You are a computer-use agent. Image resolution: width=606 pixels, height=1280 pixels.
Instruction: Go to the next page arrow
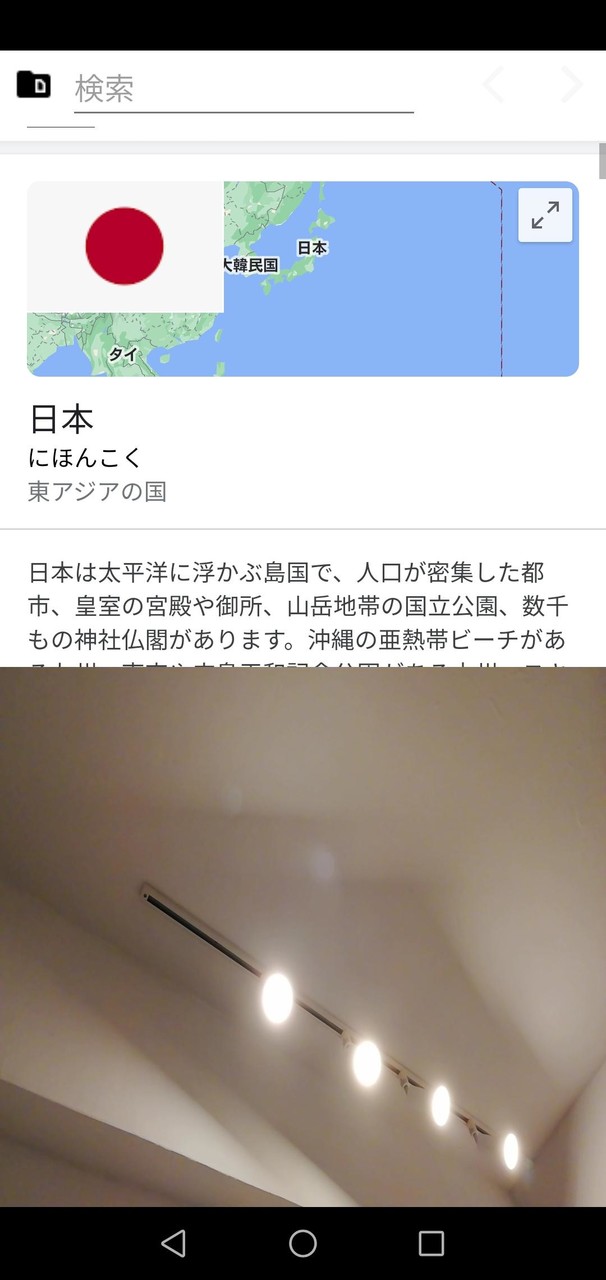click(x=571, y=85)
